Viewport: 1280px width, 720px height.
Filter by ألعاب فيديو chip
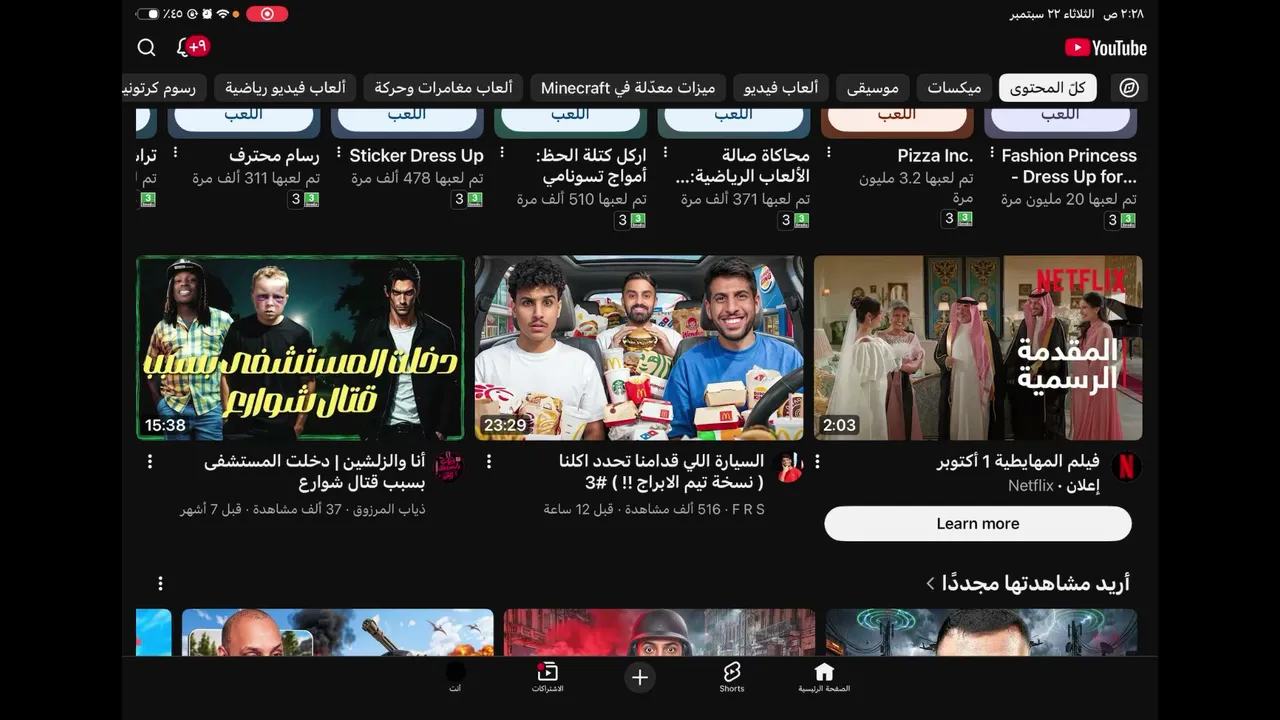[781, 88]
